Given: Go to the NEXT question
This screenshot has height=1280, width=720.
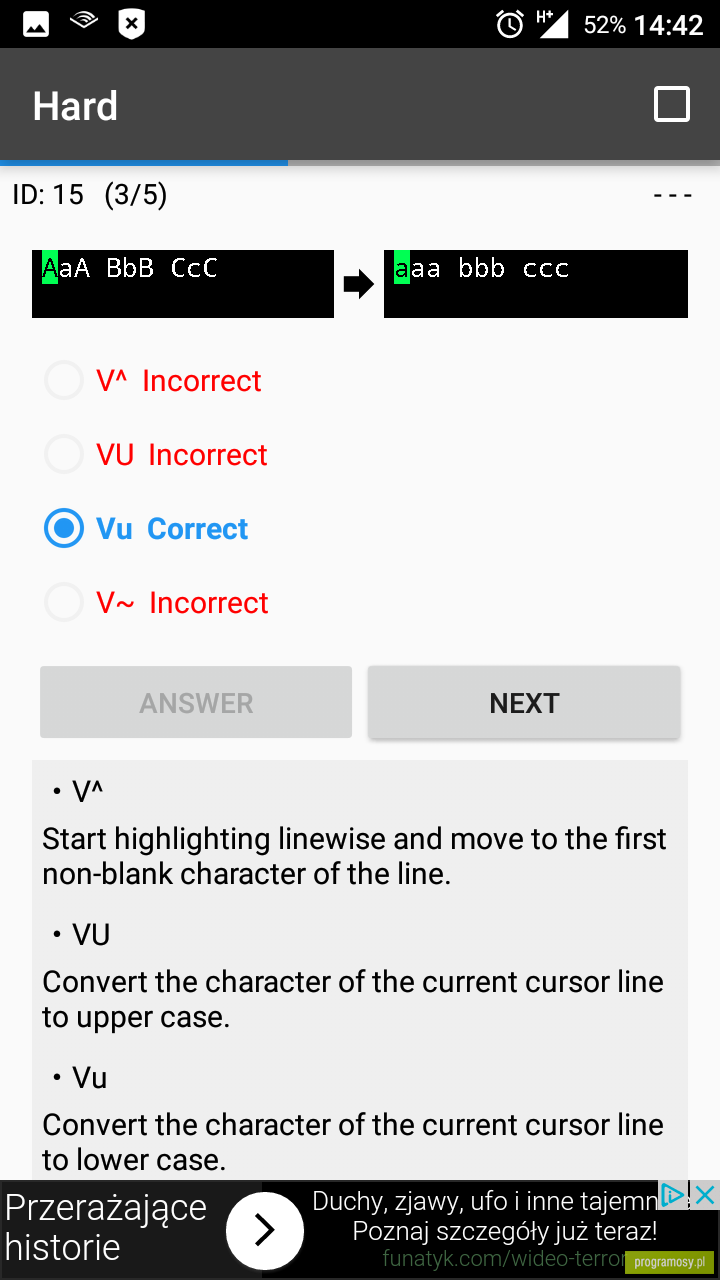Looking at the screenshot, I should point(524,703).
